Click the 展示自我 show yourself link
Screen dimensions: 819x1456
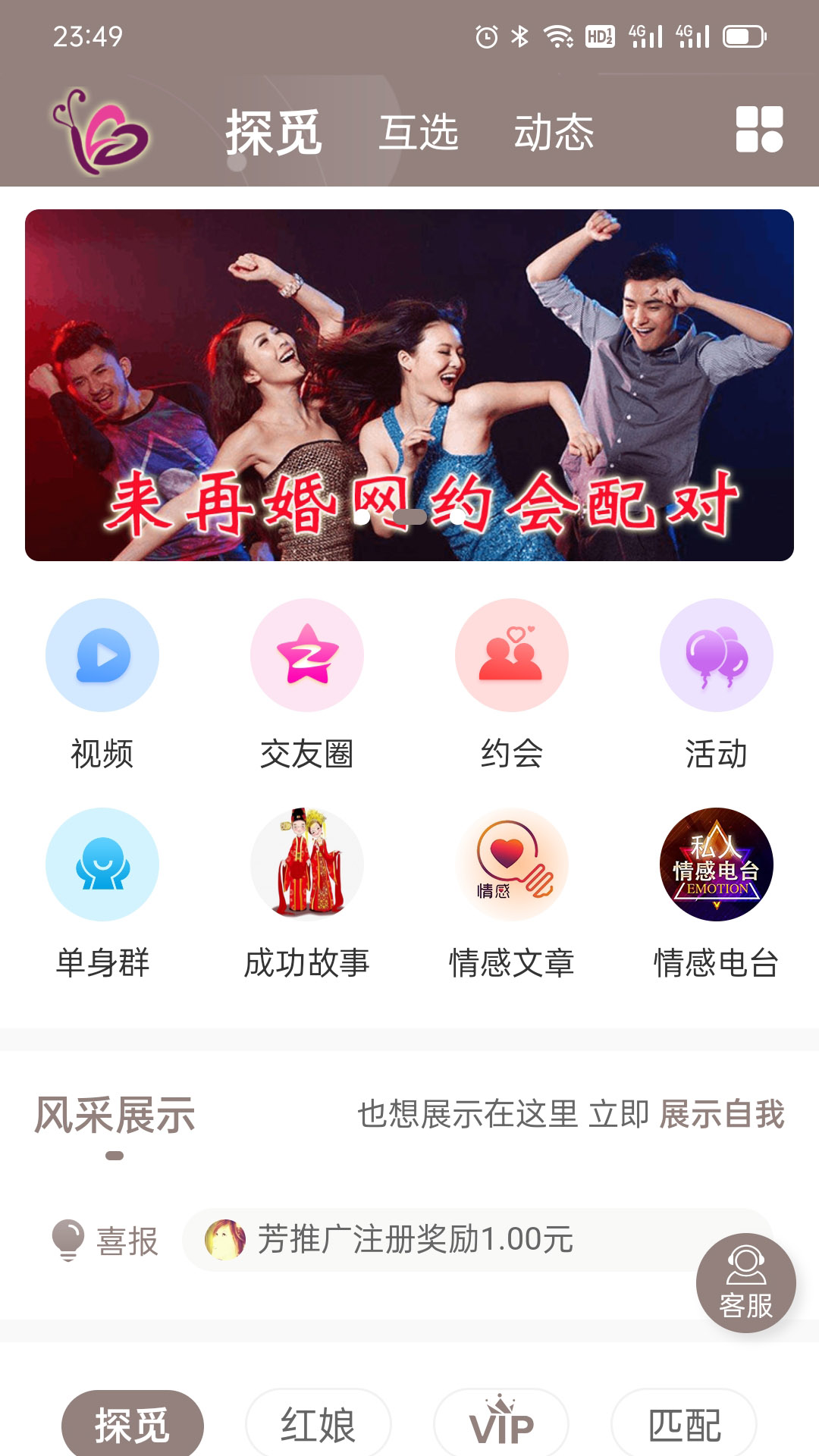(720, 1115)
